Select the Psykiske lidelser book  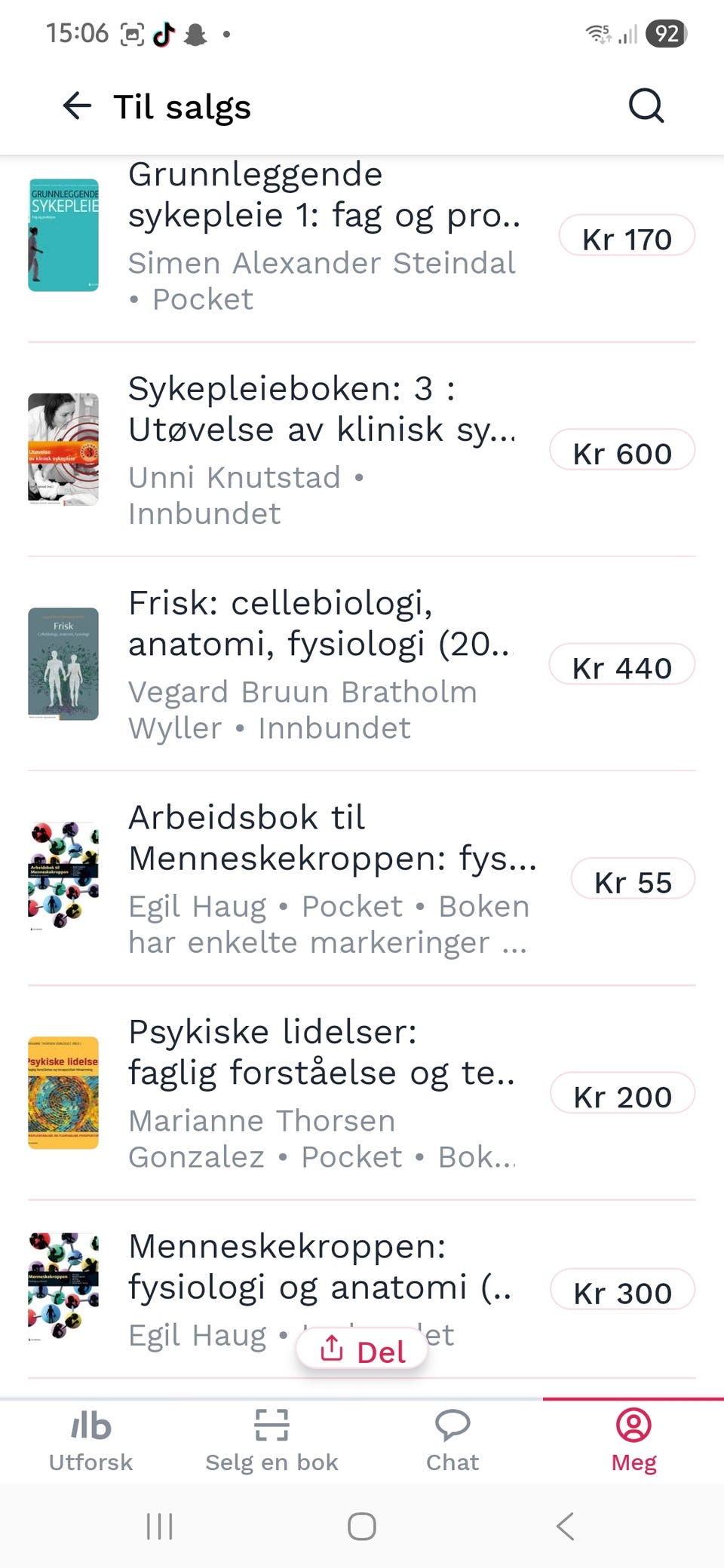pos(362,1093)
